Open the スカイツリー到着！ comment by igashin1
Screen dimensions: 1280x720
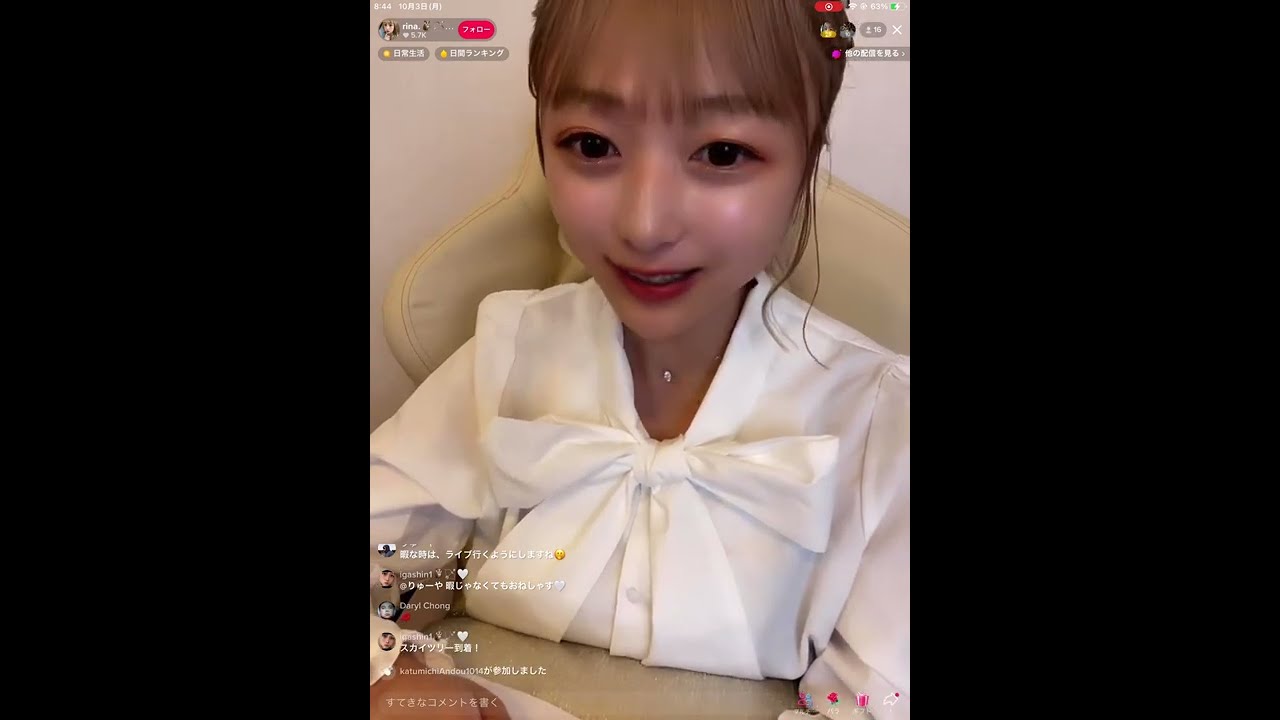(x=440, y=648)
